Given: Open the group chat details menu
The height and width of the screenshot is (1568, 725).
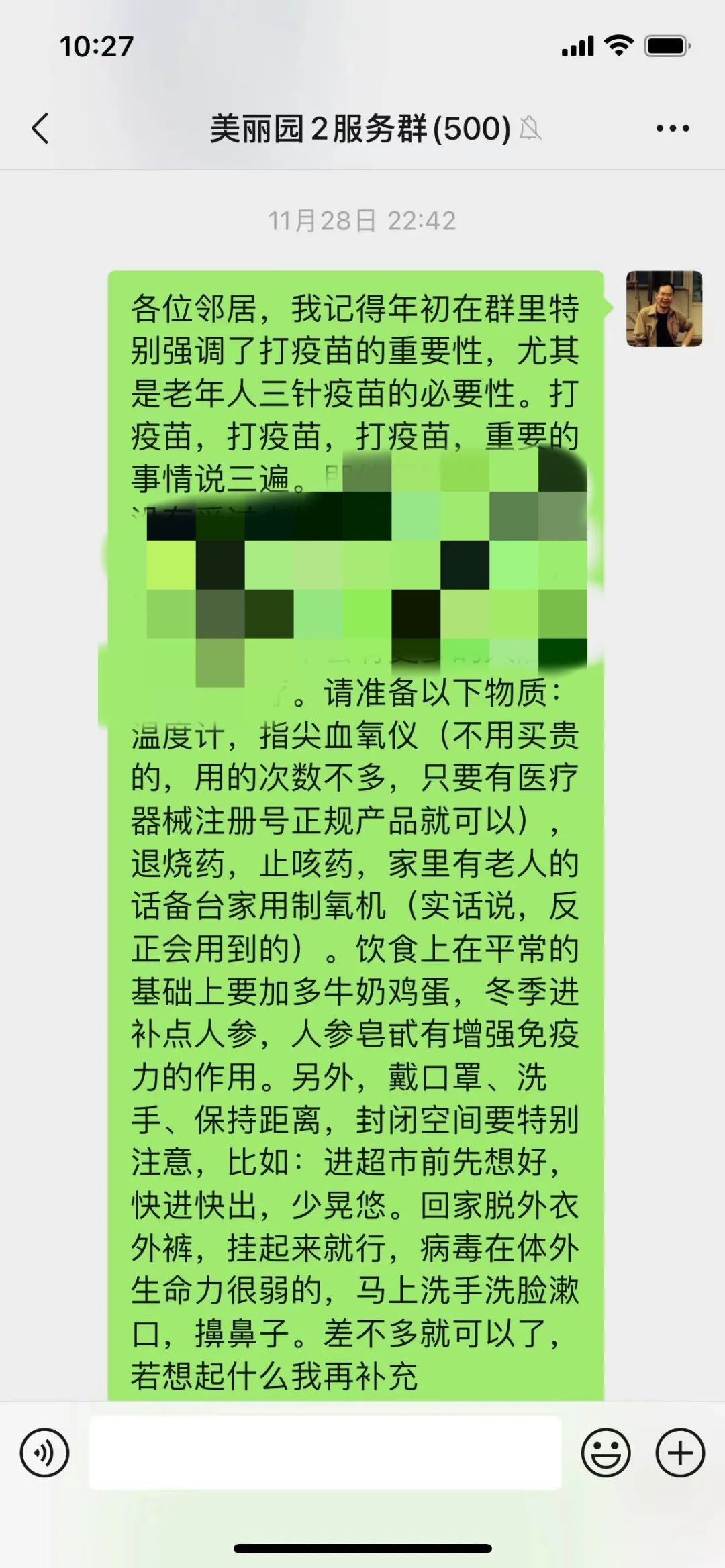Looking at the screenshot, I should click(x=673, y=128).
